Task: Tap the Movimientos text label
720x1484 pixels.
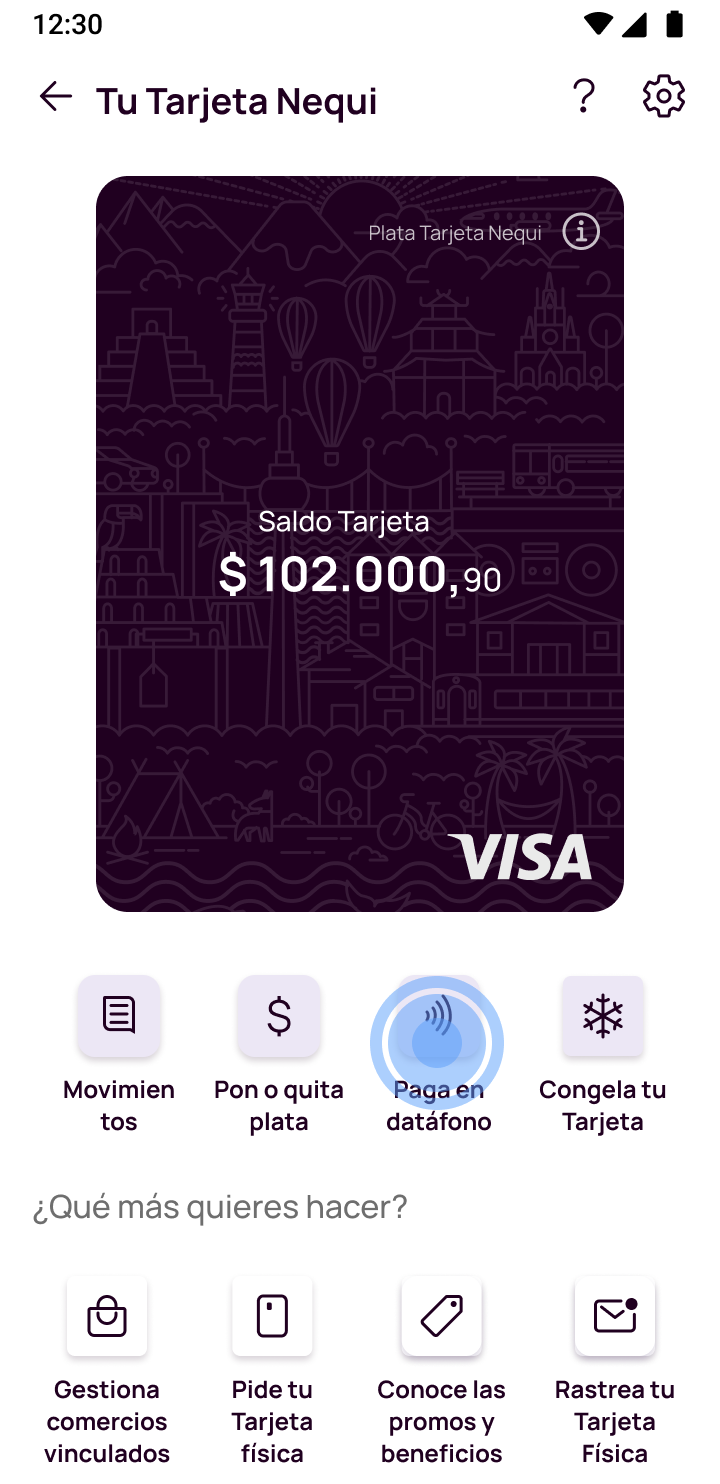Action: tap(118, 1105)
